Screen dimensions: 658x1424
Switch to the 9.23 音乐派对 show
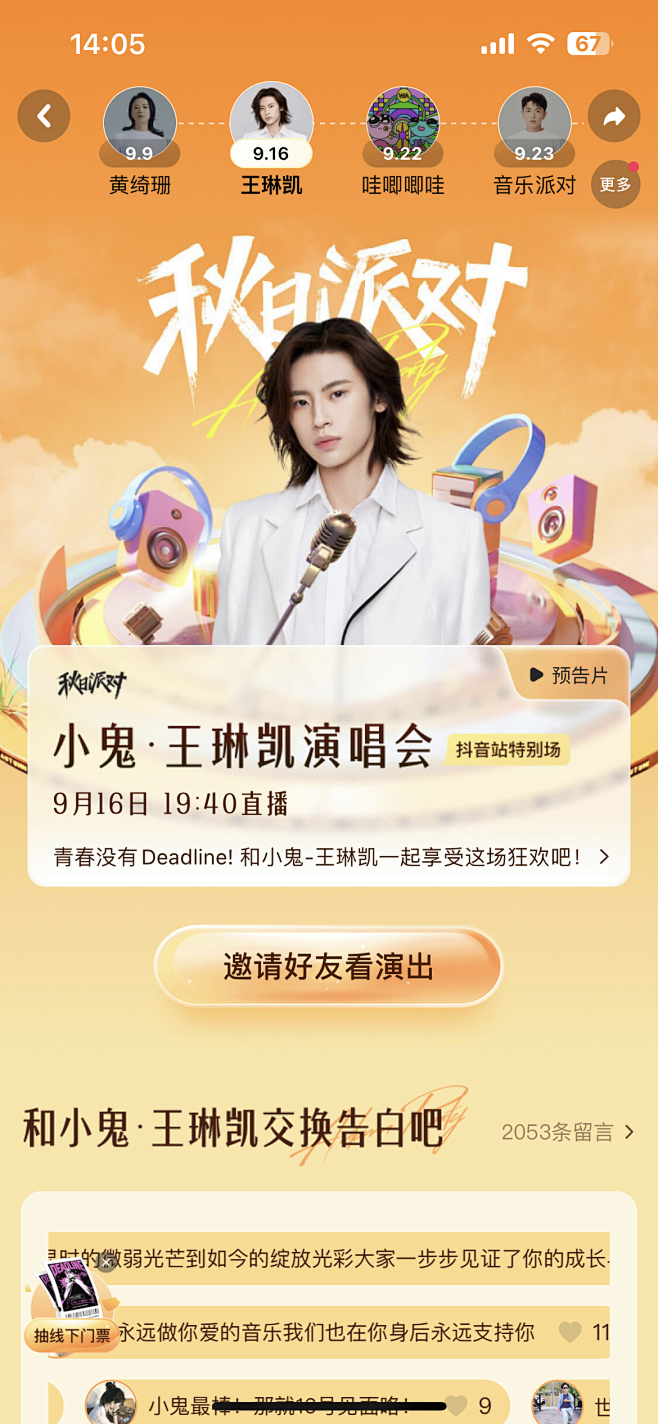tap(535, 141)
